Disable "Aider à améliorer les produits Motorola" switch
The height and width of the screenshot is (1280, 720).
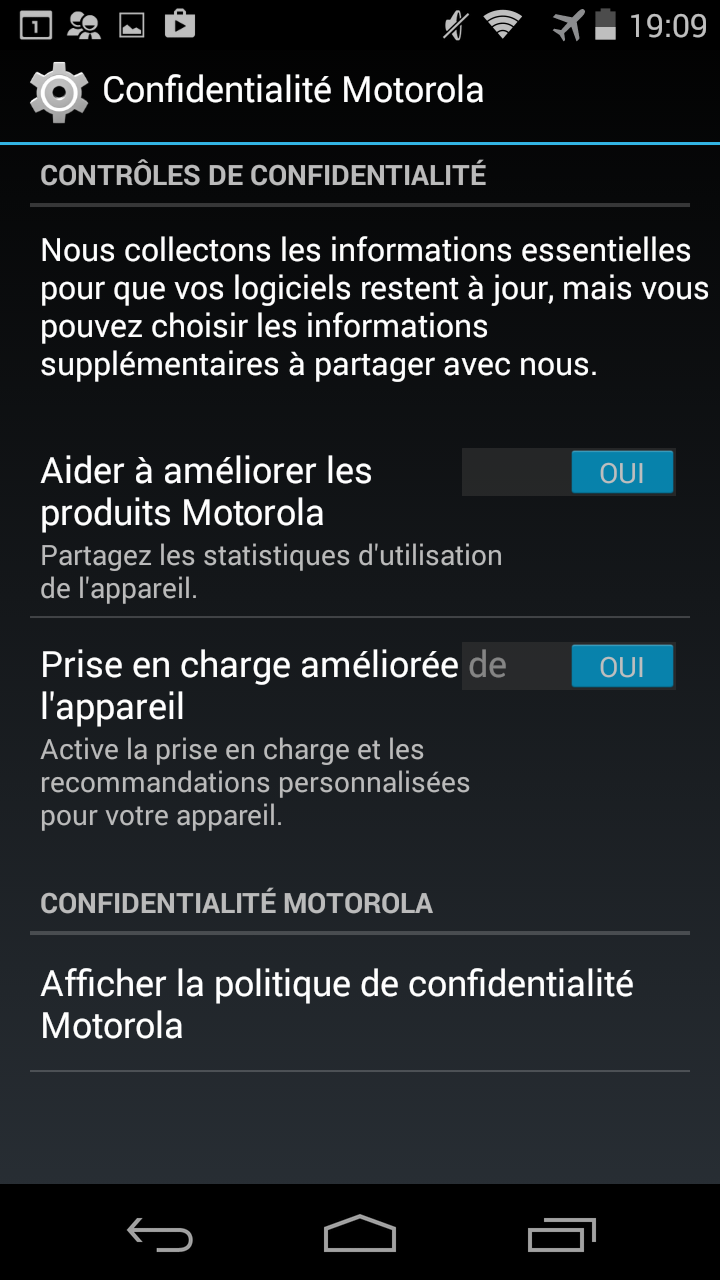tap(568, 472)
